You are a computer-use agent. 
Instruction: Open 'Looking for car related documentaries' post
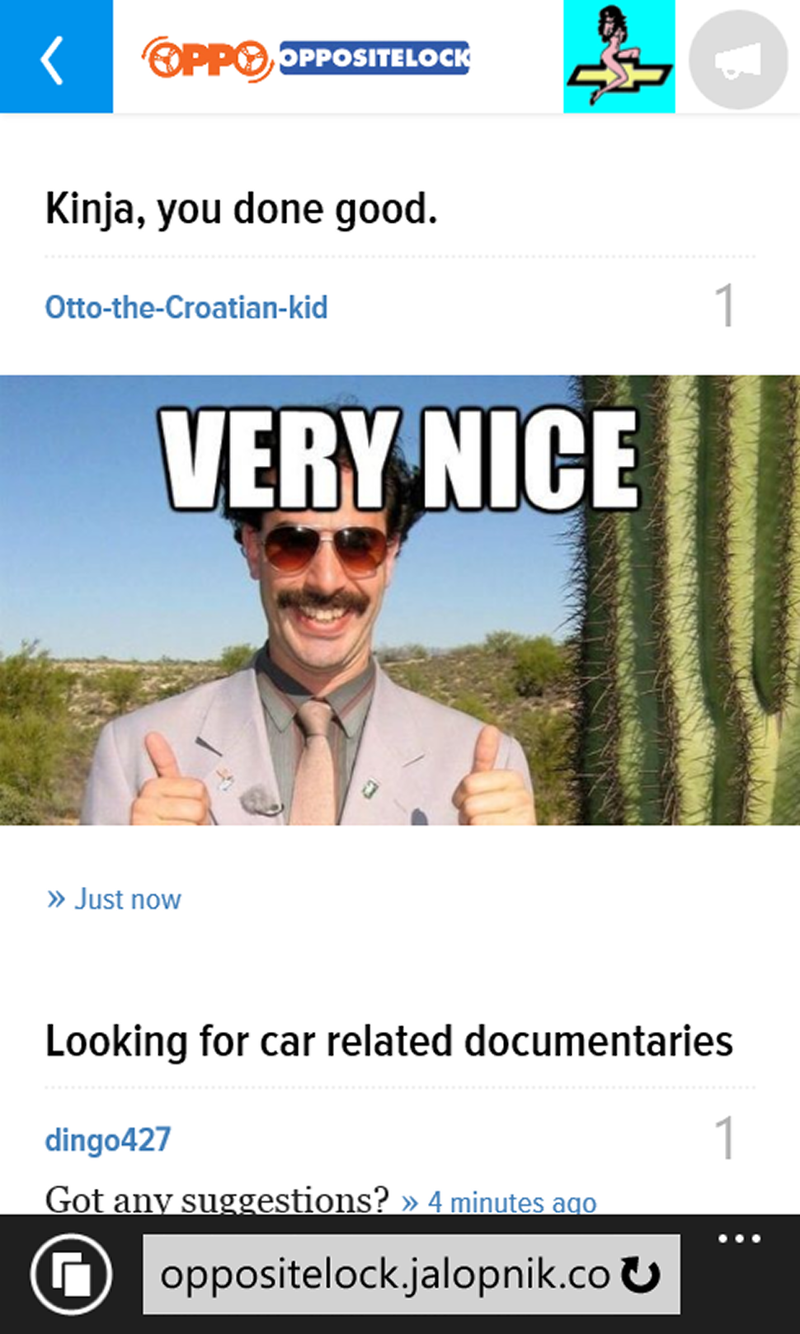[389, 1041]
